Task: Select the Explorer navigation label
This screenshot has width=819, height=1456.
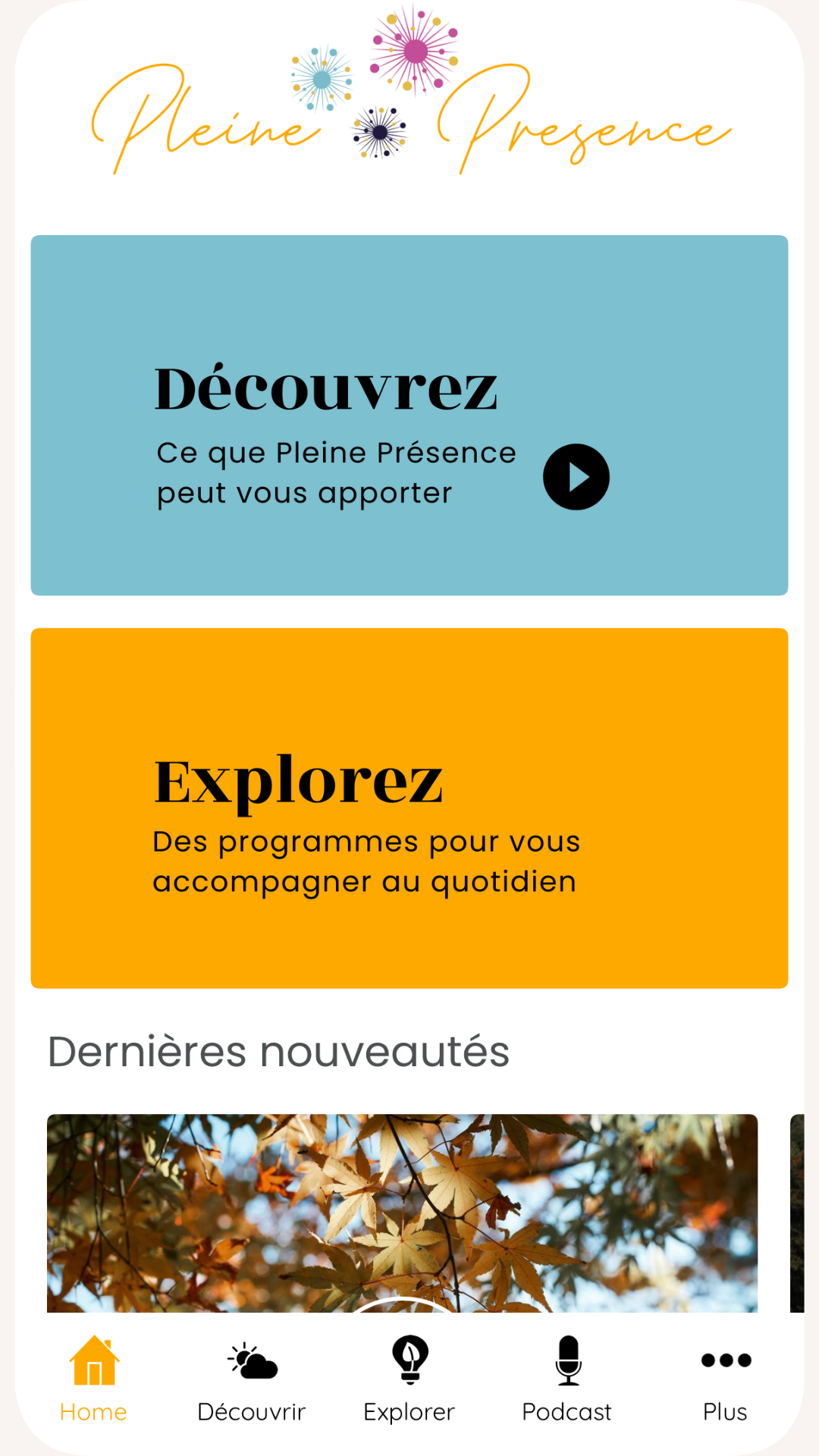Action: [409, 1412]
